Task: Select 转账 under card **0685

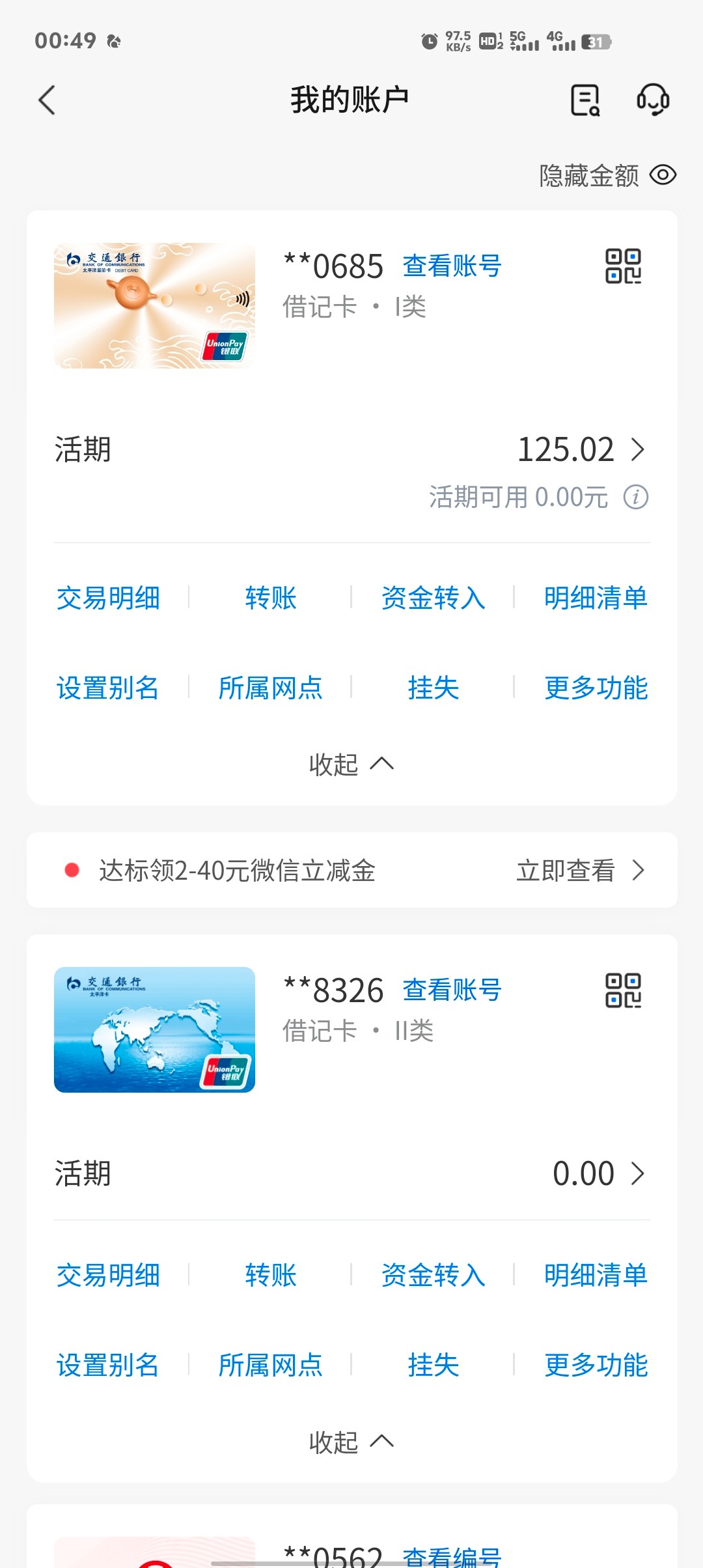Action: coord(271,598)
